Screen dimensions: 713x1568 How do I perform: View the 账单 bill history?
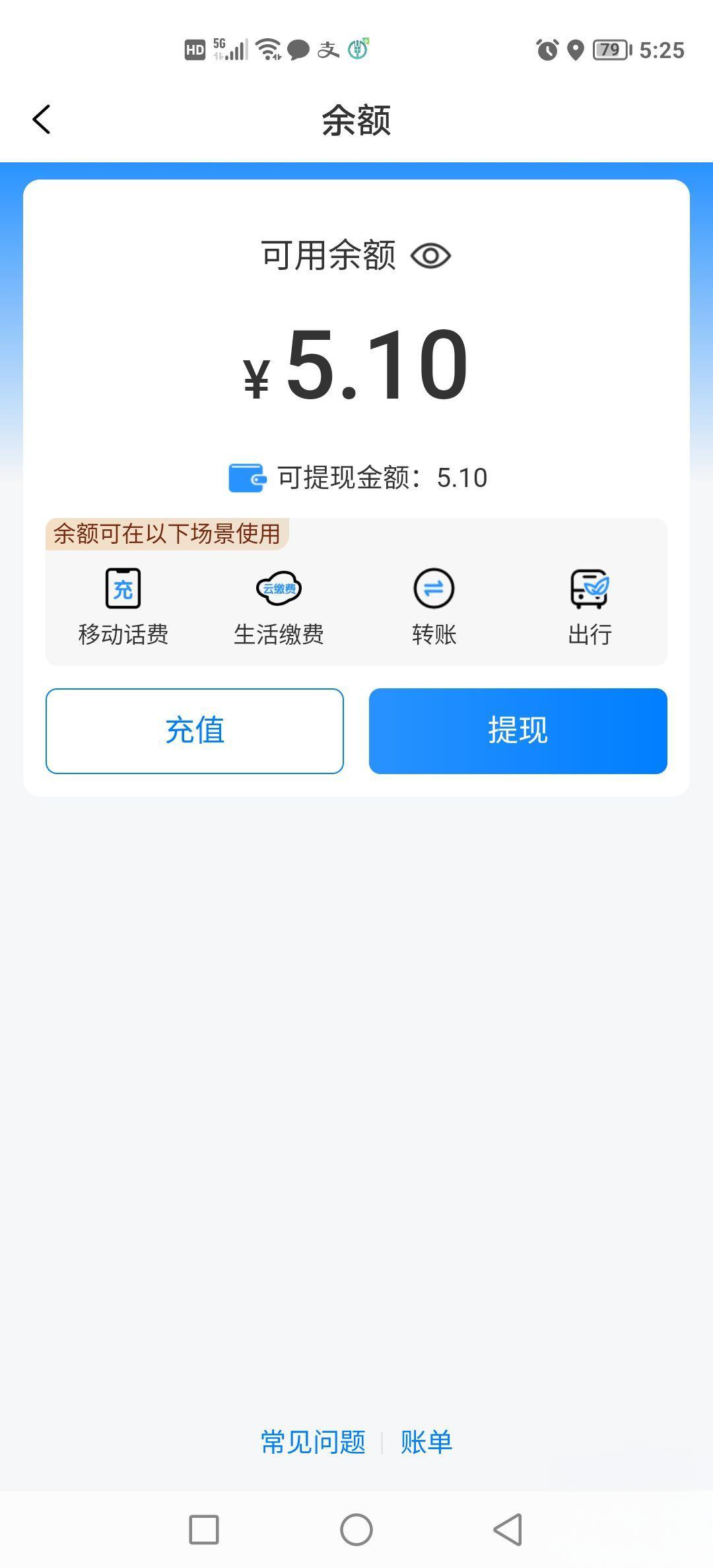[426, 1442]
